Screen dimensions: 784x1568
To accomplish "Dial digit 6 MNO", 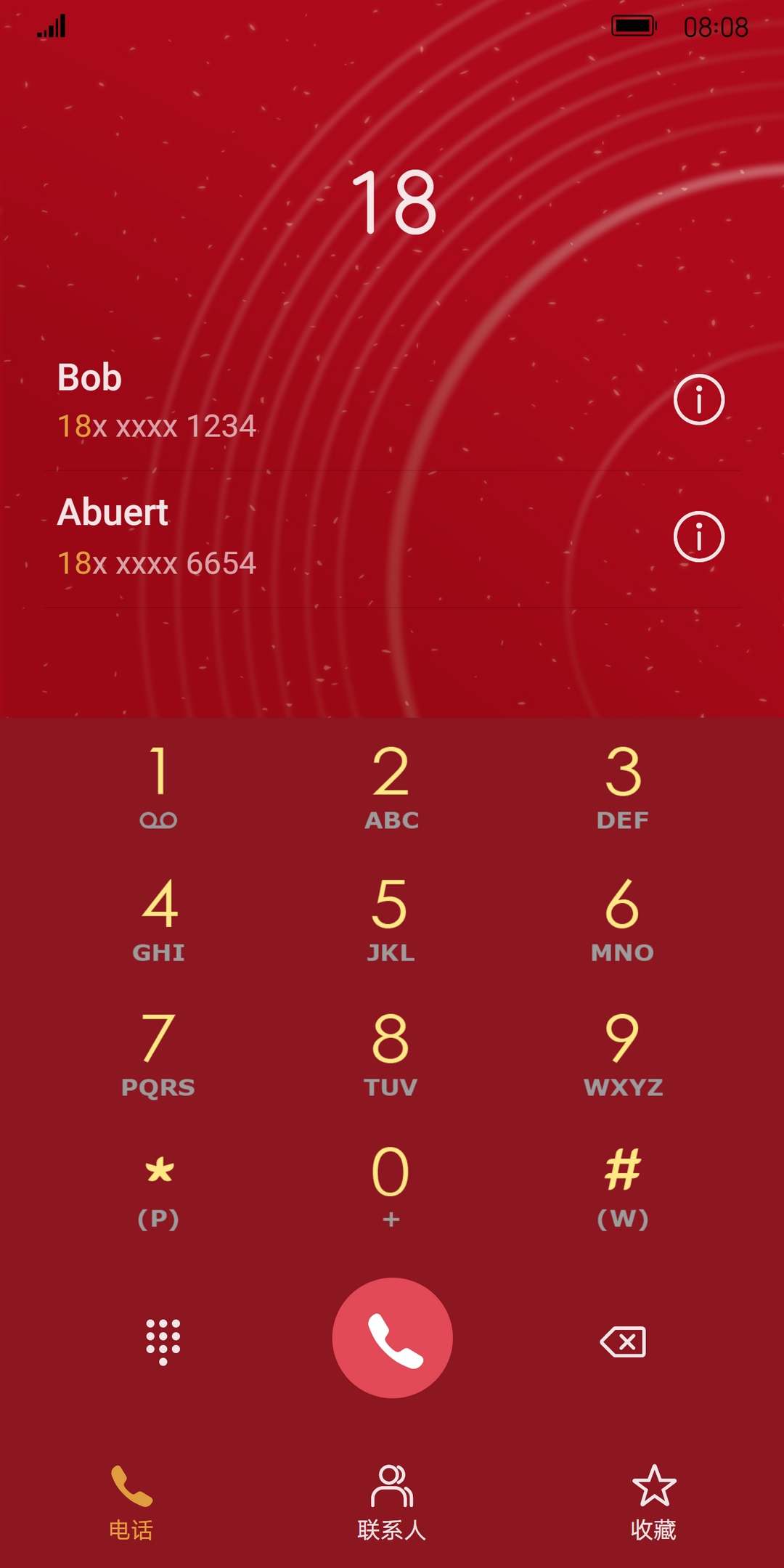I will coord(623,918).
